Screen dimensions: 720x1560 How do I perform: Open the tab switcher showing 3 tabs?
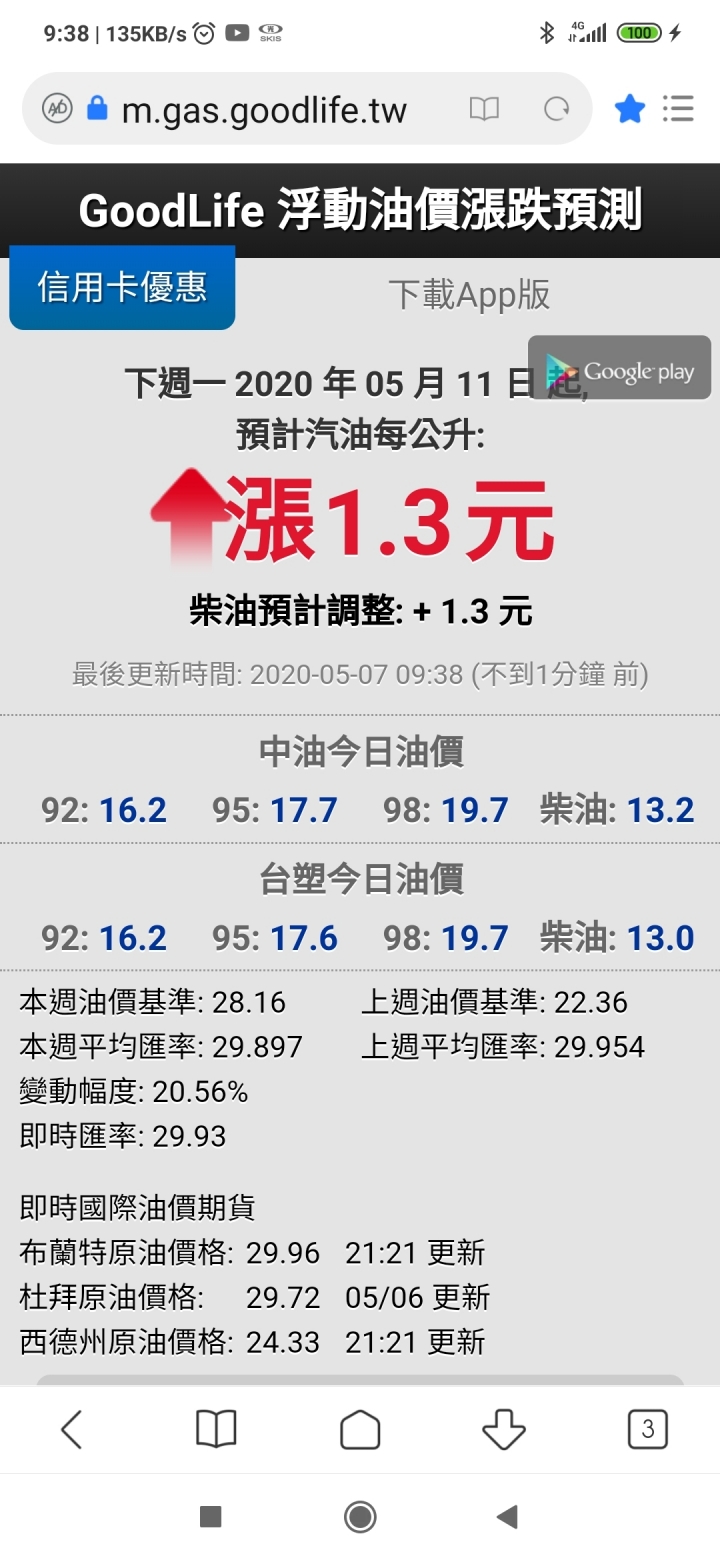coord(648,1429)
